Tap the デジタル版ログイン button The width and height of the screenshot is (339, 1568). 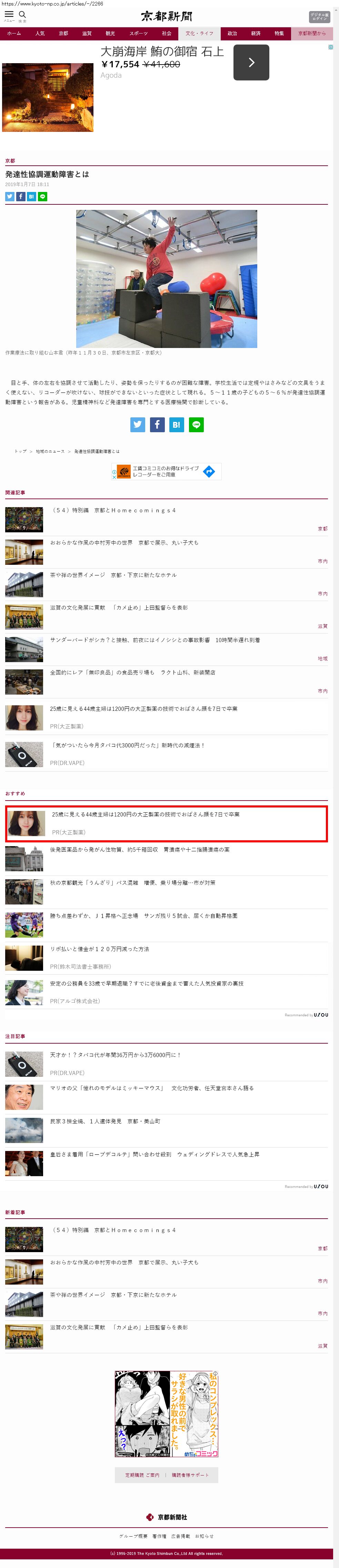319,17
